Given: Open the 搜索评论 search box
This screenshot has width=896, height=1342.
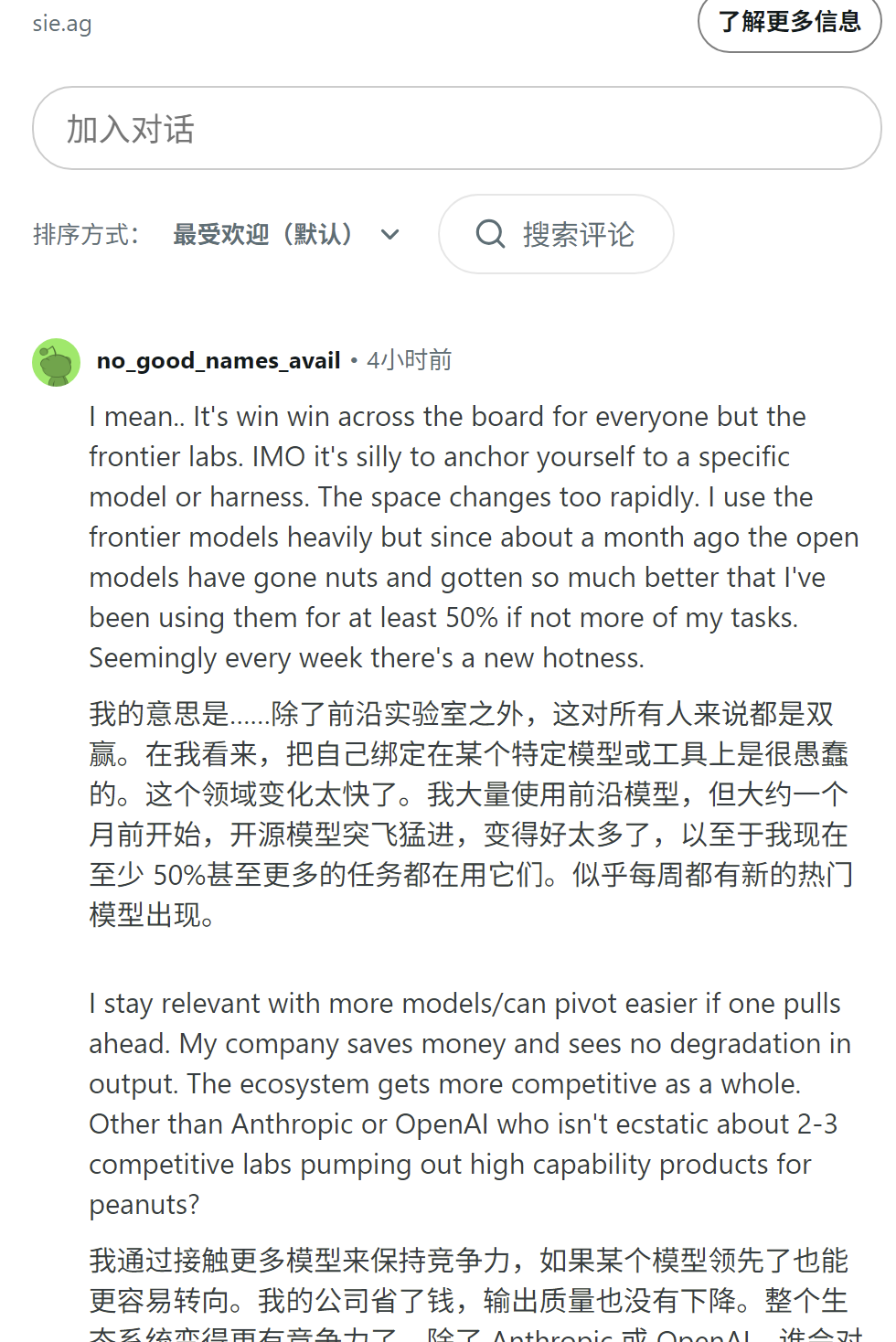Looking at the screenshot, I should pos(556,234).
